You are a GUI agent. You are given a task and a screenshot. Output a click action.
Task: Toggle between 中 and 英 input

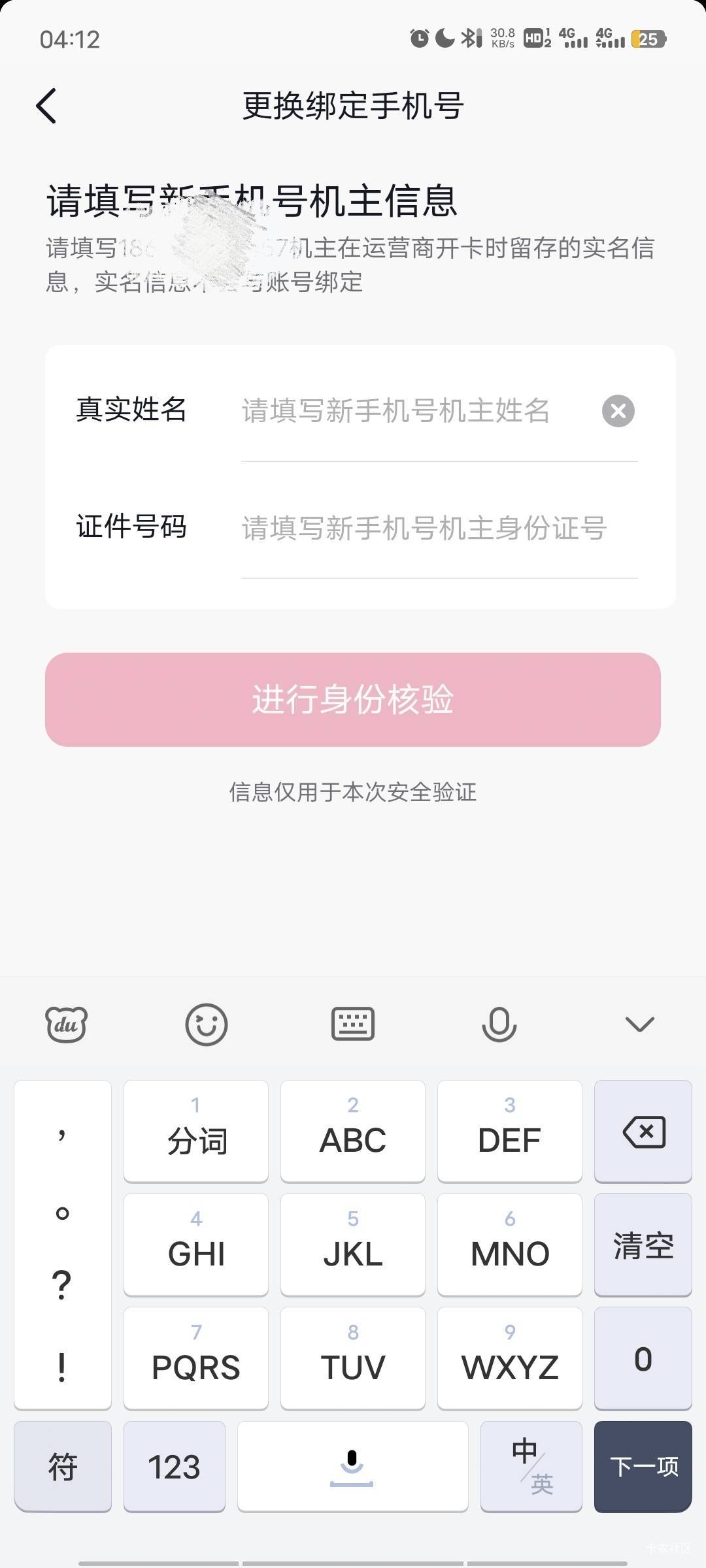pos(531,1467)
